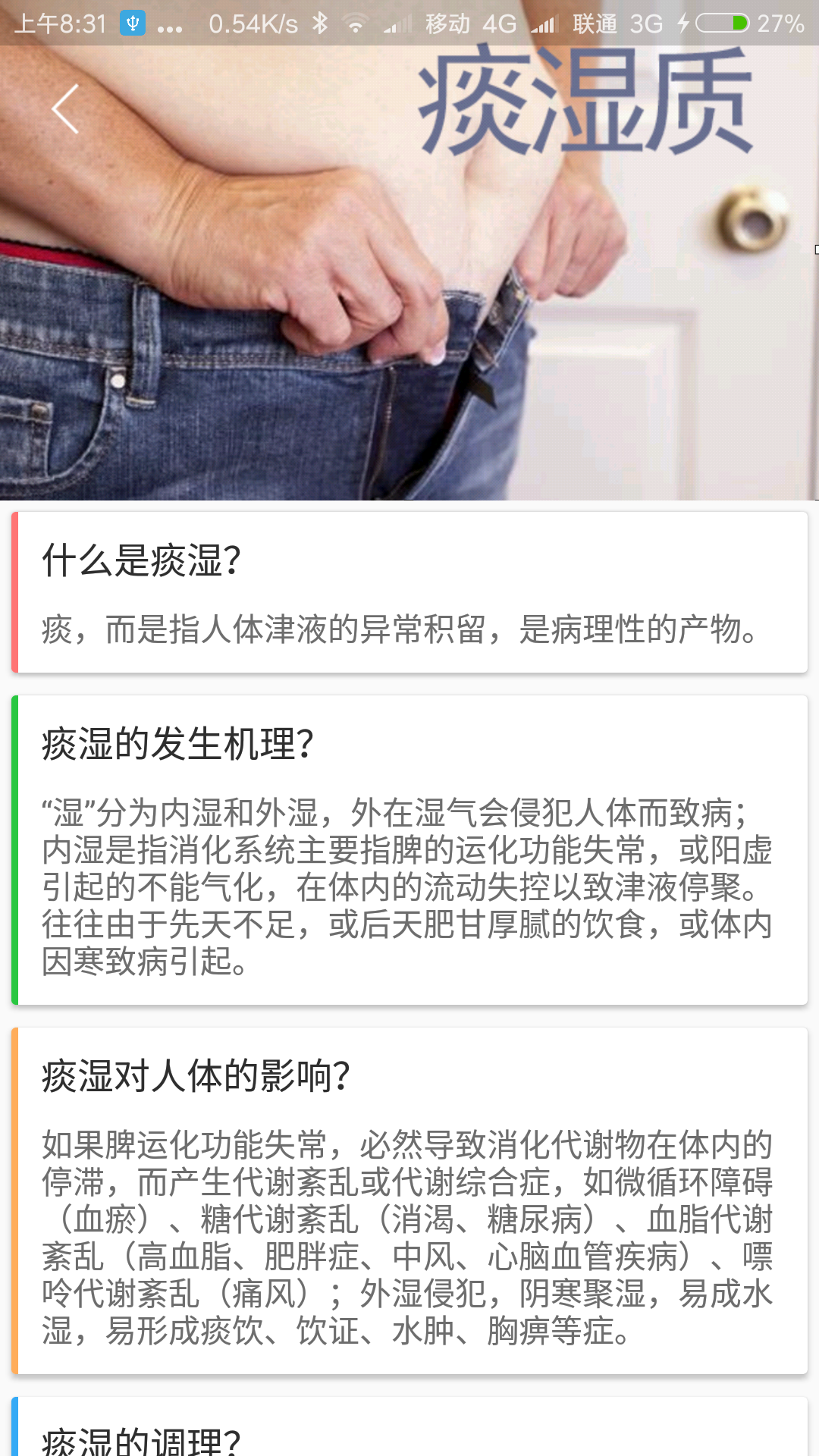Viewport: 819px width, 1456px height.
Task: Go back using the top-left arrow
Action: (x=65, y=109)
